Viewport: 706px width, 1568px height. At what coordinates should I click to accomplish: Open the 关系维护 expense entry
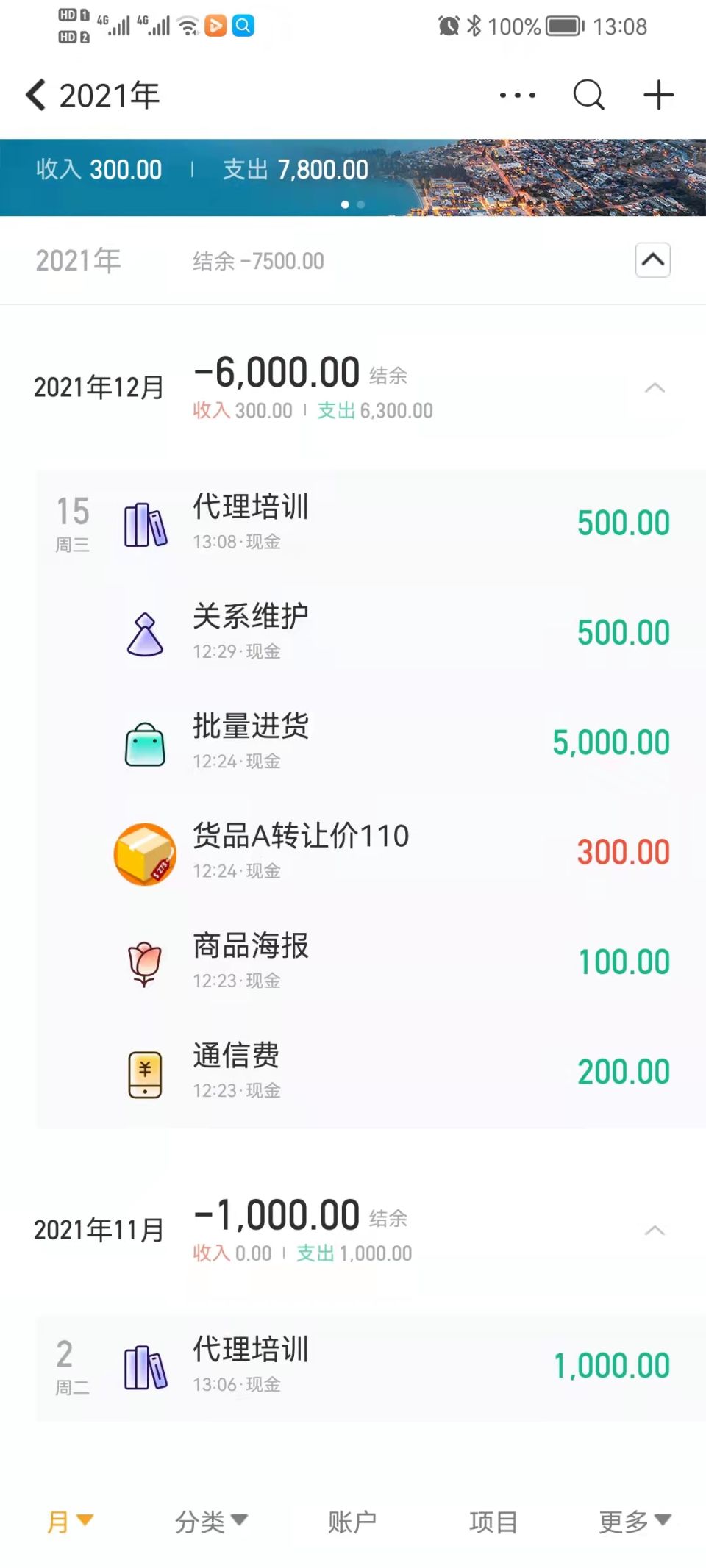point(371,633)
